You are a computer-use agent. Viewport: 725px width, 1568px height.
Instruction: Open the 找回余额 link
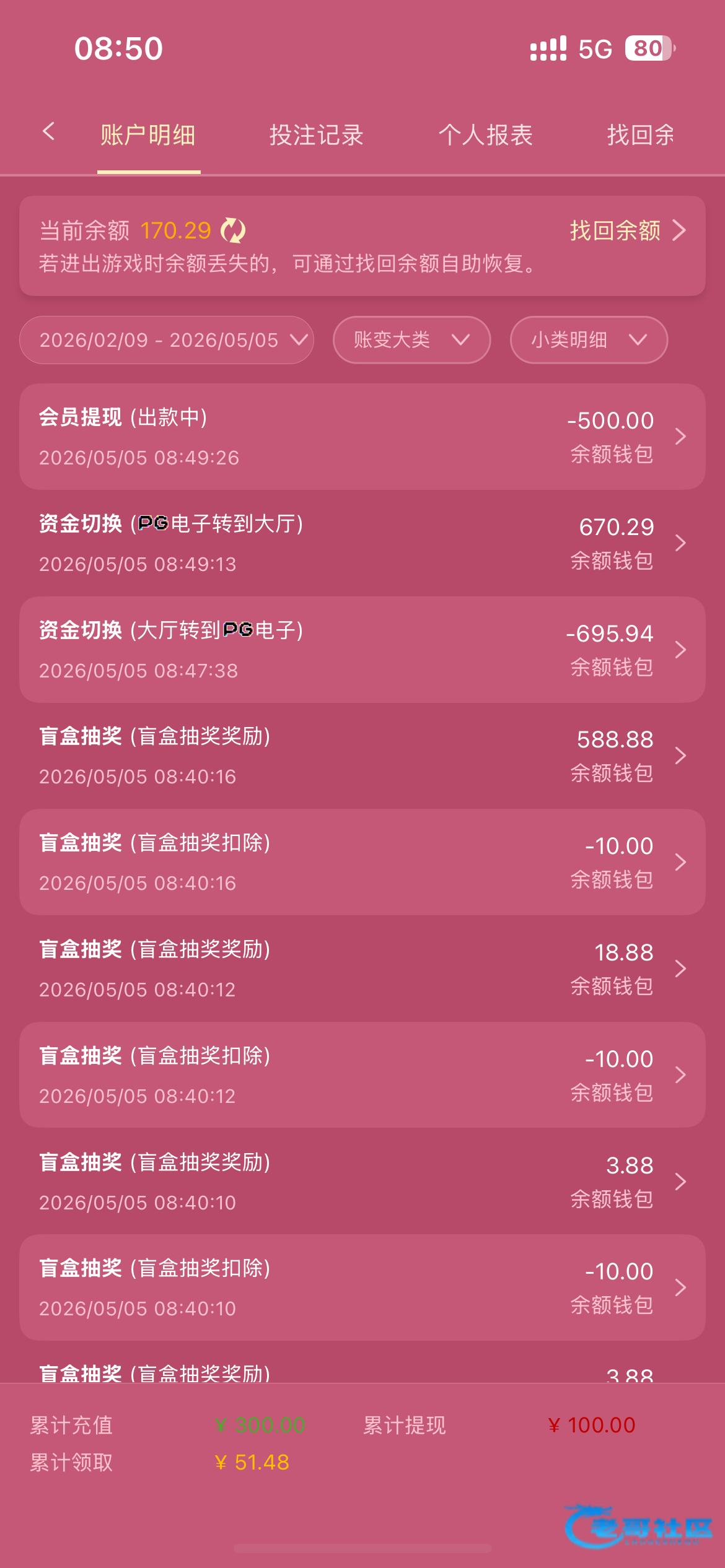[628, 230]
